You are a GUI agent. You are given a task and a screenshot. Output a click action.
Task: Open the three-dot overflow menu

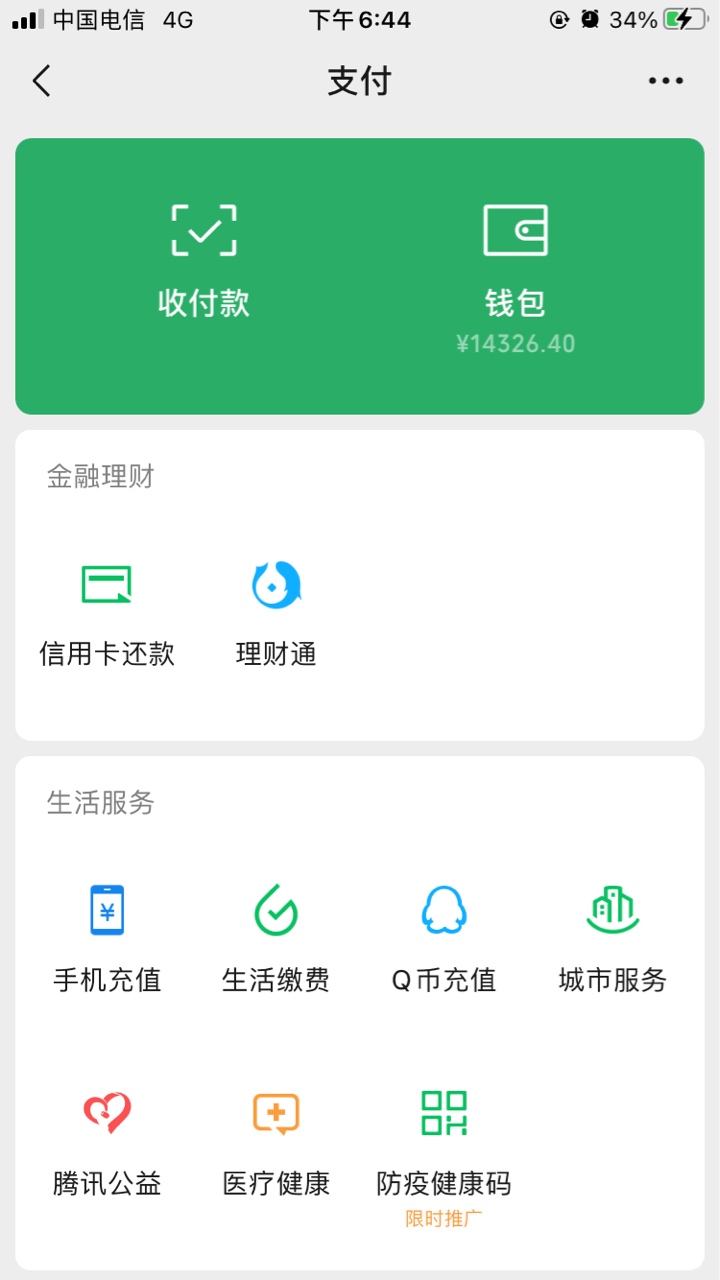(666, 81)
